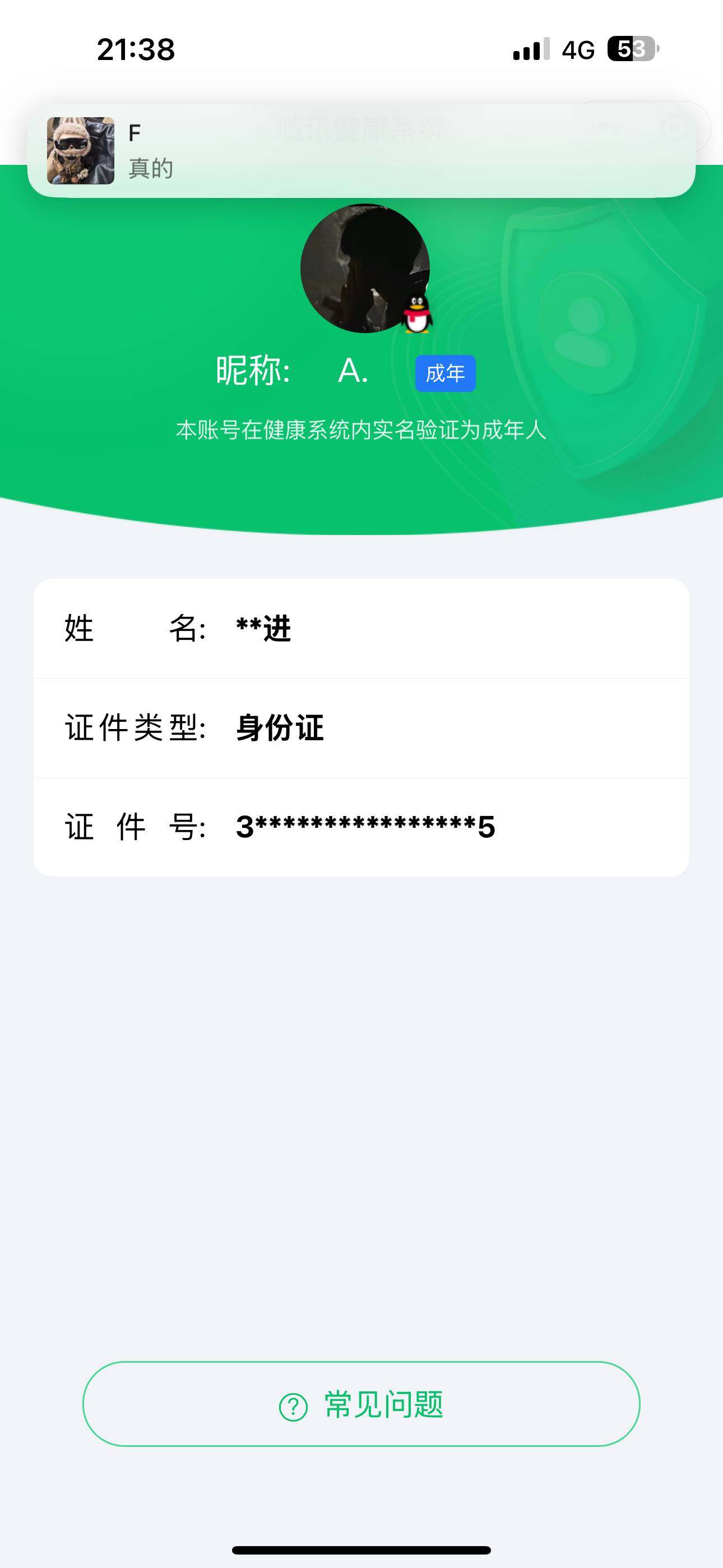Tap the 21:38 clock in the status bar
The width and height of the screenshot is (723, 1568).
[x=135, y=49]
